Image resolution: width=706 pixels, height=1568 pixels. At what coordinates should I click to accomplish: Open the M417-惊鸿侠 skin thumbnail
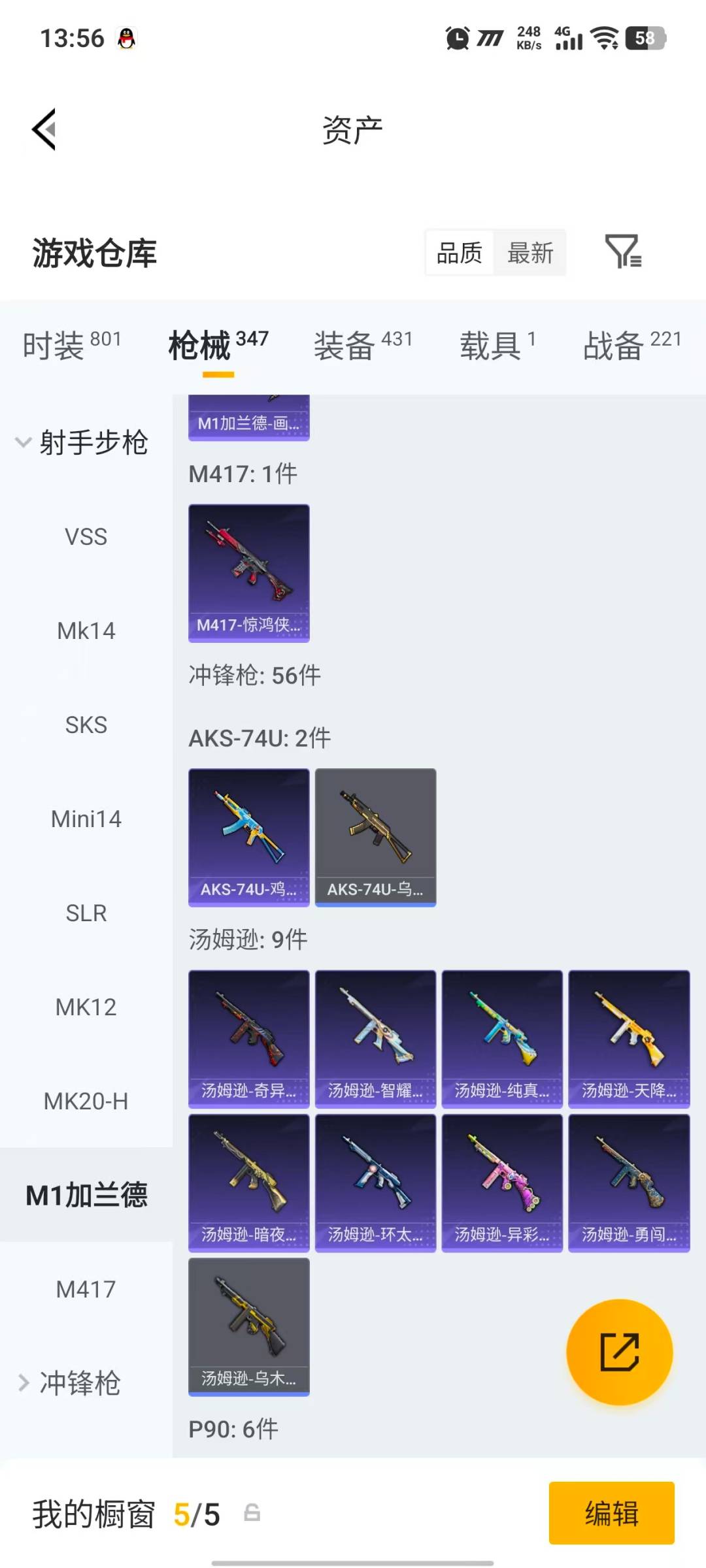248,574
